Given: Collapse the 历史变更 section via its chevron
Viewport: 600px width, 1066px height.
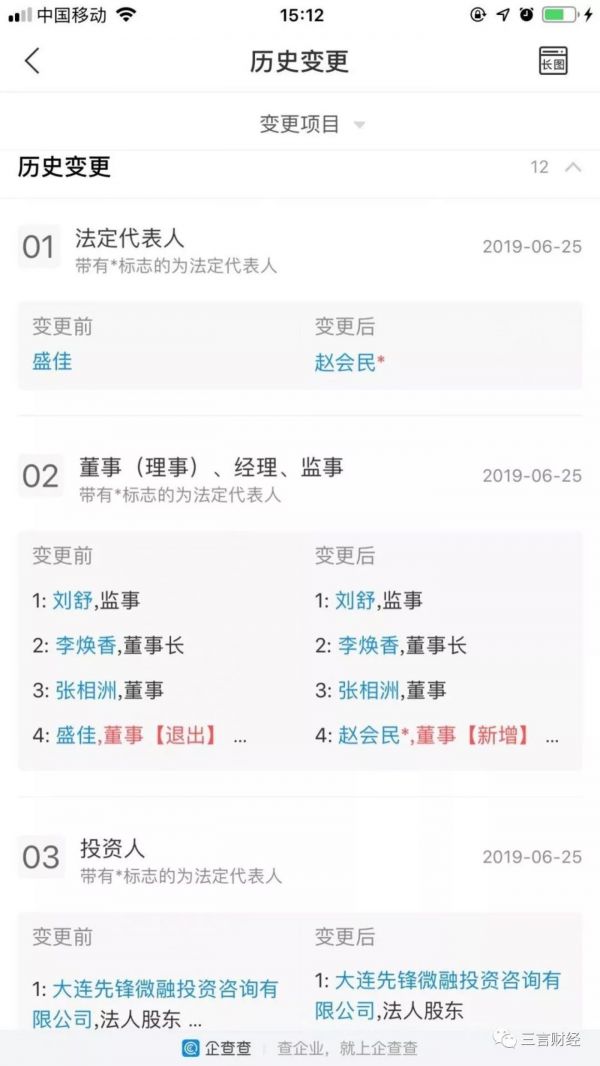Looking at the screenshot, I should [573, 167].
